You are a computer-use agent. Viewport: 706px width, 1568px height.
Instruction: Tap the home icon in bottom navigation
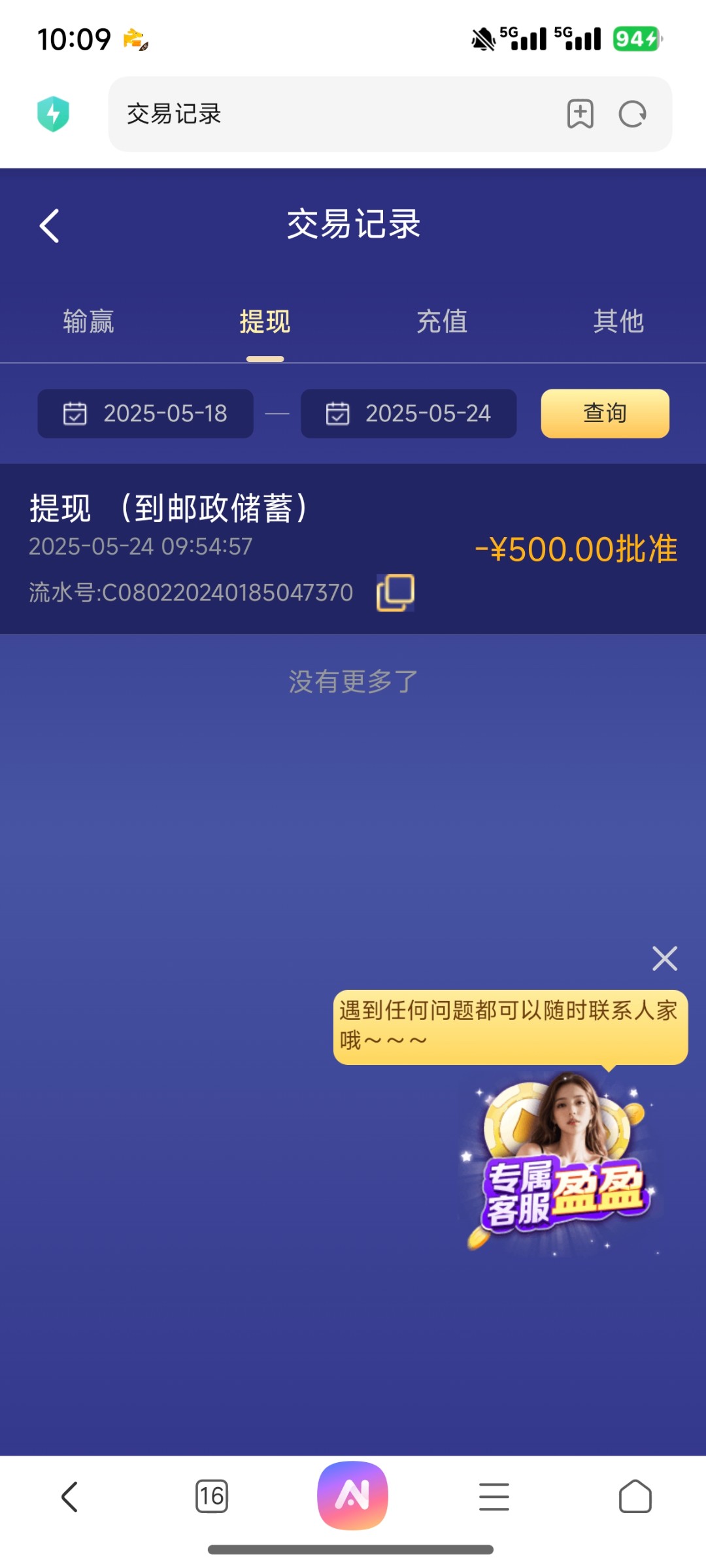635,1495
